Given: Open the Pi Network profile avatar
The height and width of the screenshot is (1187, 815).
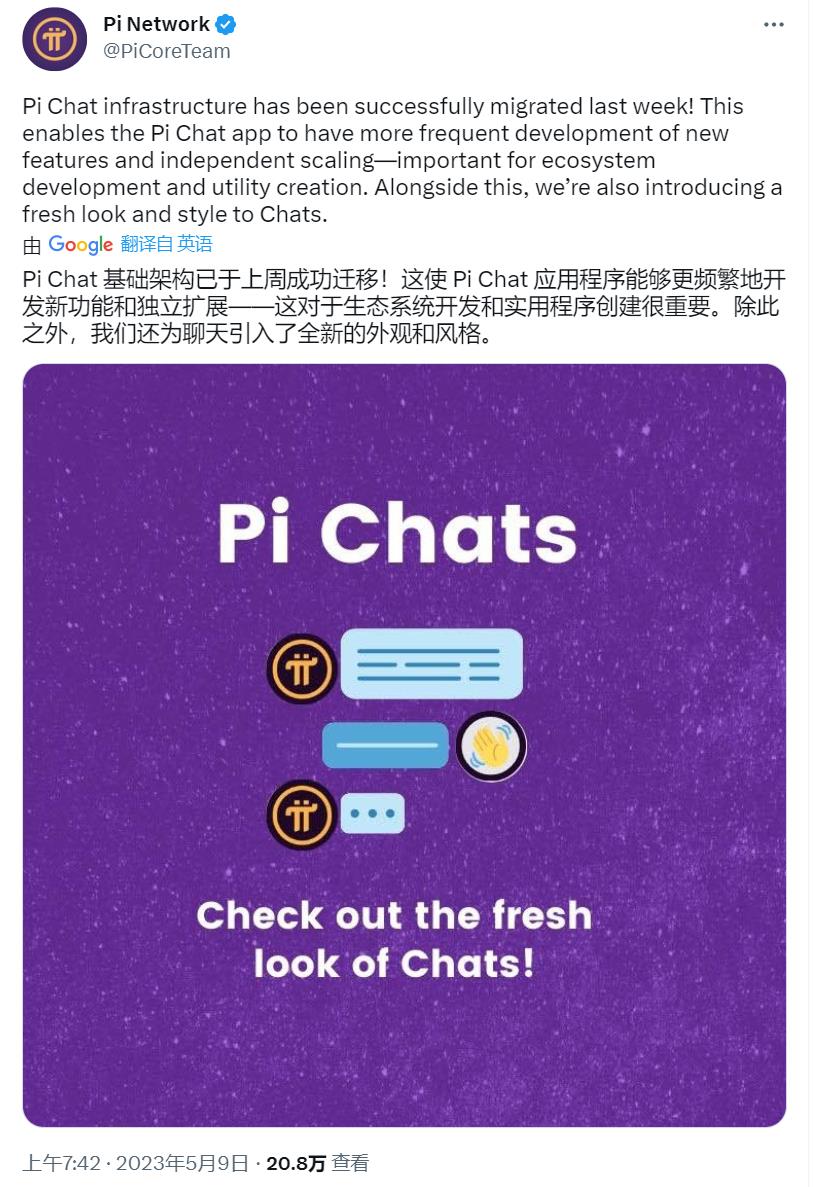Looking at the screenshot, I should (x=54, y=38).
